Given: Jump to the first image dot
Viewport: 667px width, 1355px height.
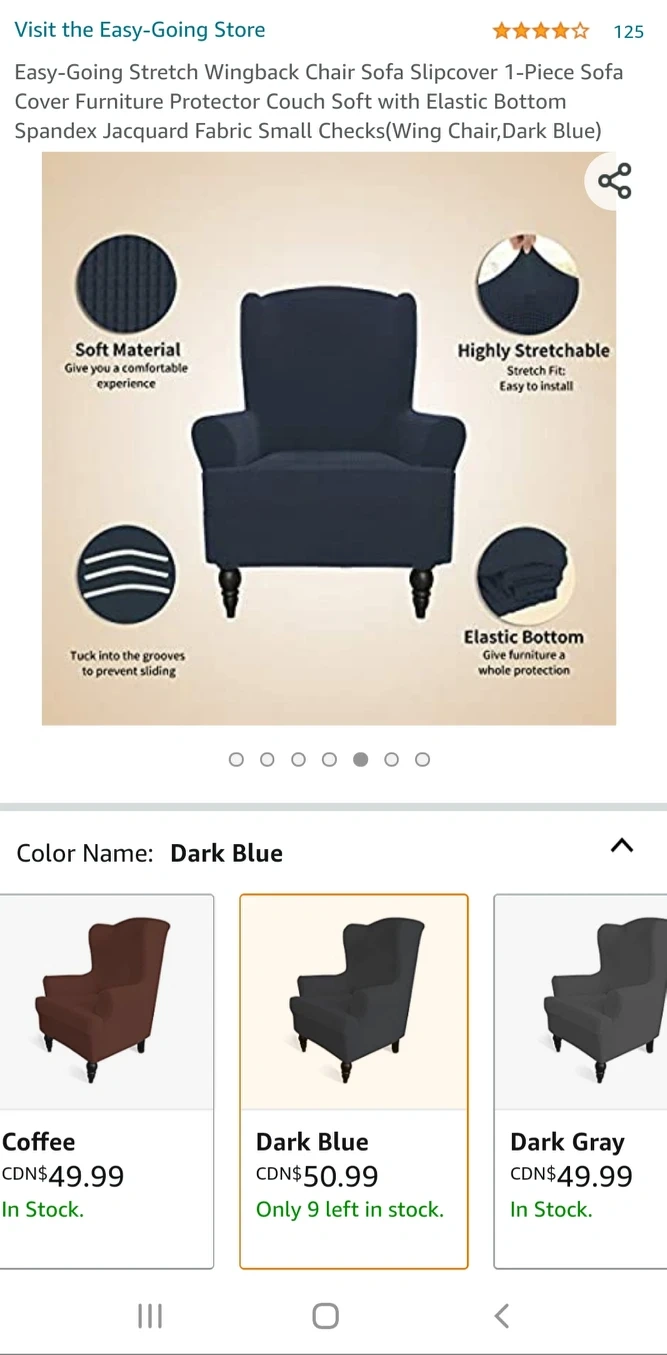Looking at the screenshot, I should click(236, 760).
